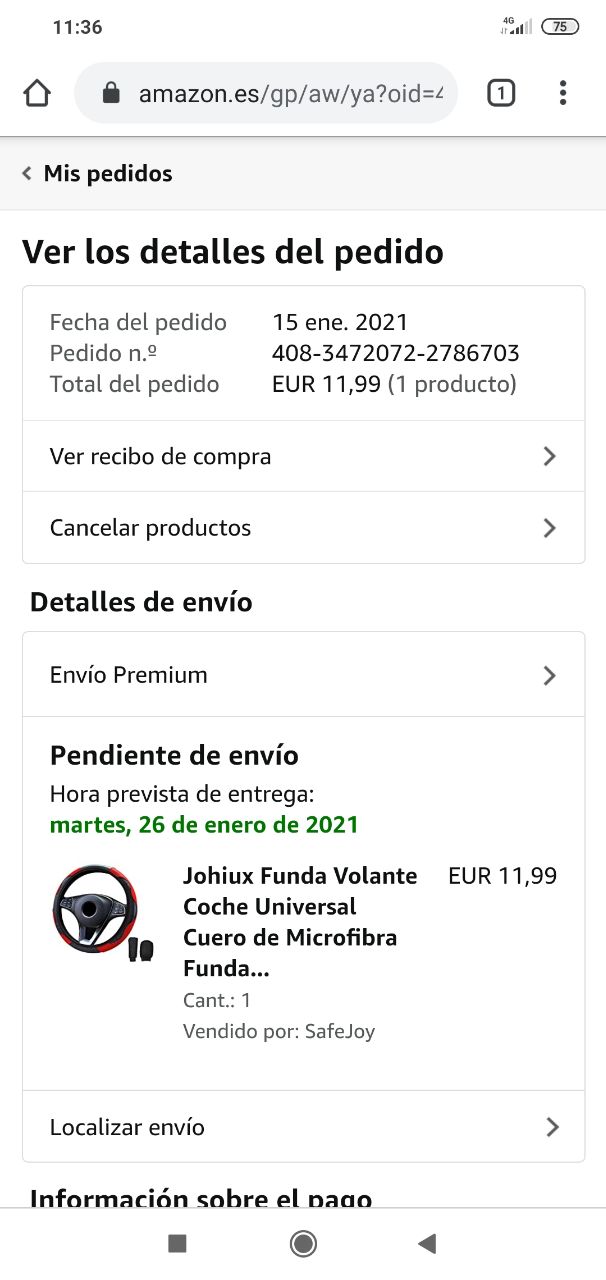The height and width of the screenshot is (1280, 606).
Task: Tap the system back button
Action: pos(427,1243)
